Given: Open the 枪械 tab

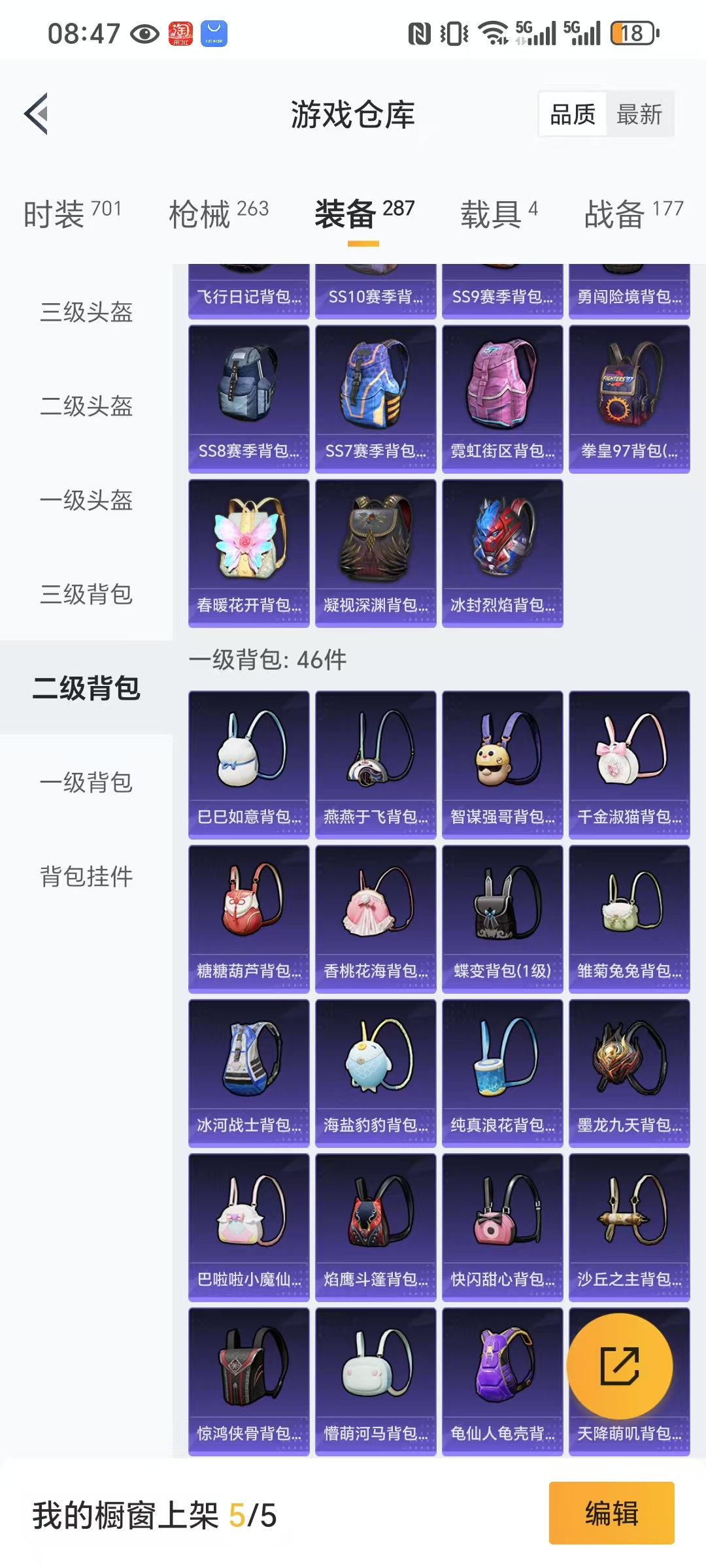Looking at the screenshot, I should tap(218, 214).
